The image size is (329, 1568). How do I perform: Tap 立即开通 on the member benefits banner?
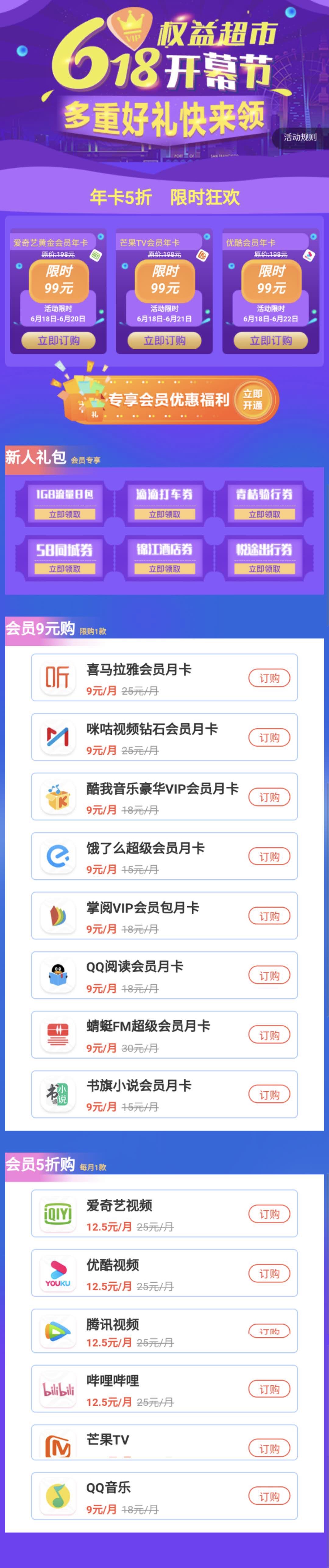tap(253, 400)
